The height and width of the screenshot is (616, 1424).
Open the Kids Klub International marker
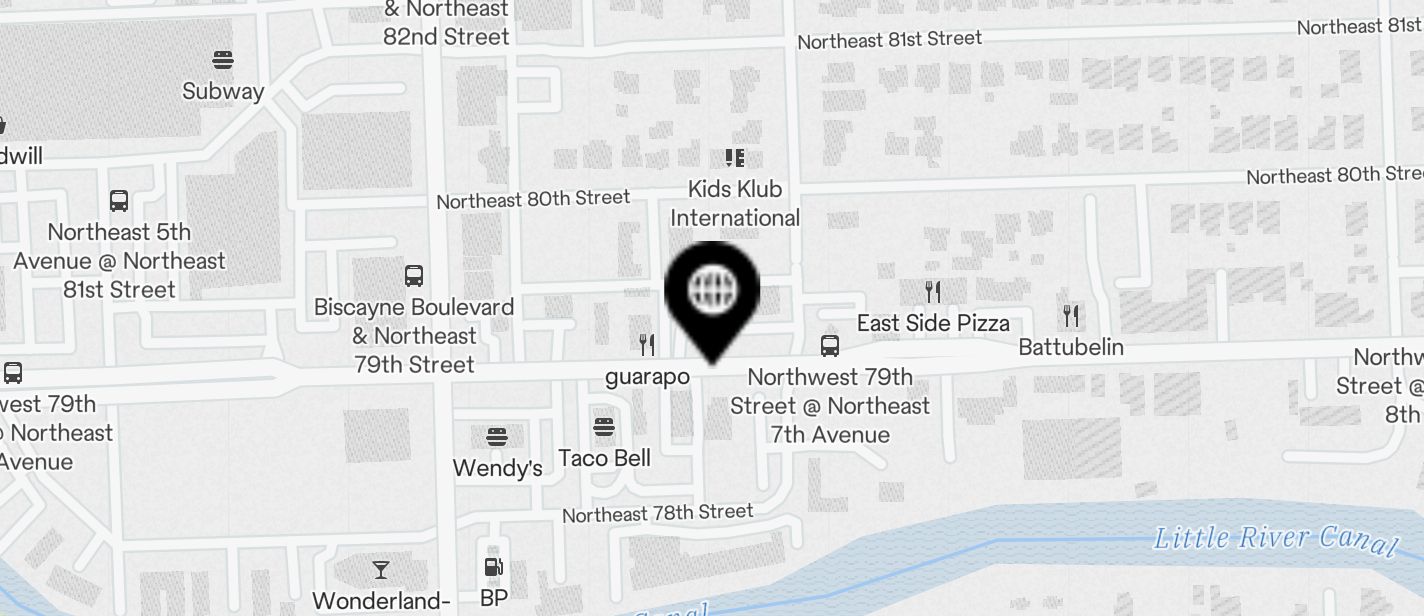735,158
